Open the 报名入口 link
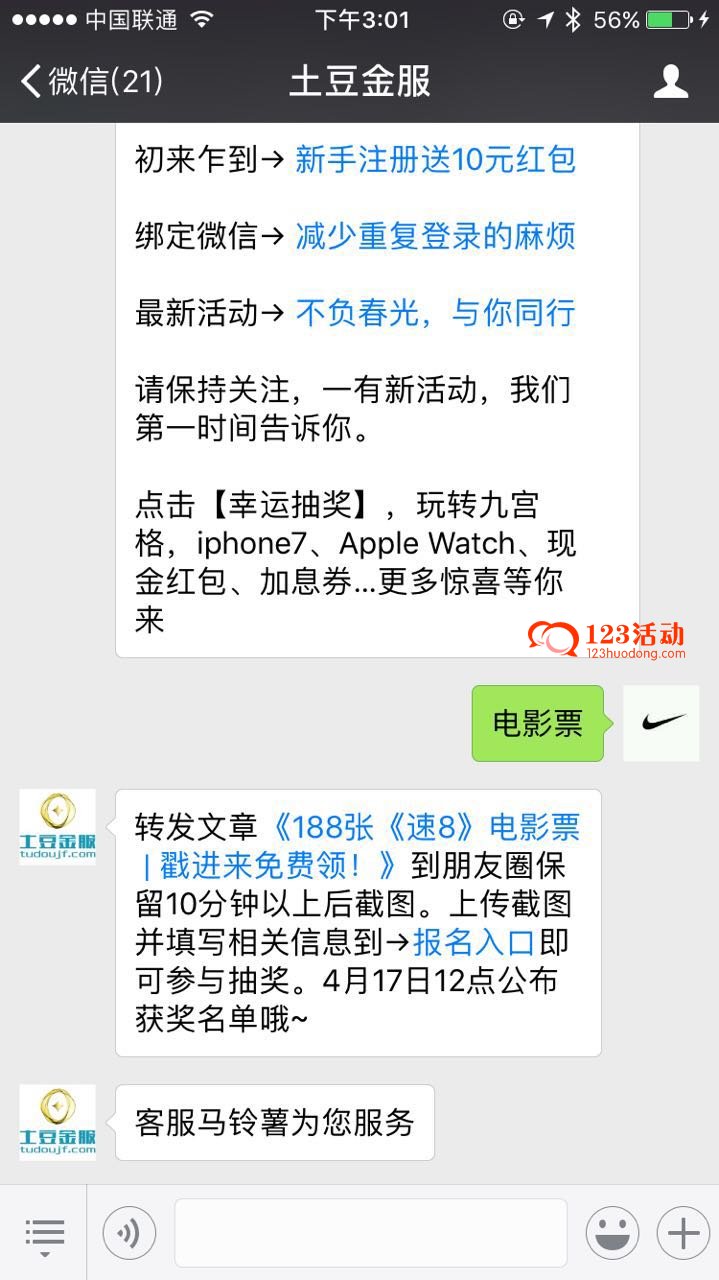Image resolution: width=719 pixels, height=1280 pixels. pos(474,941)
